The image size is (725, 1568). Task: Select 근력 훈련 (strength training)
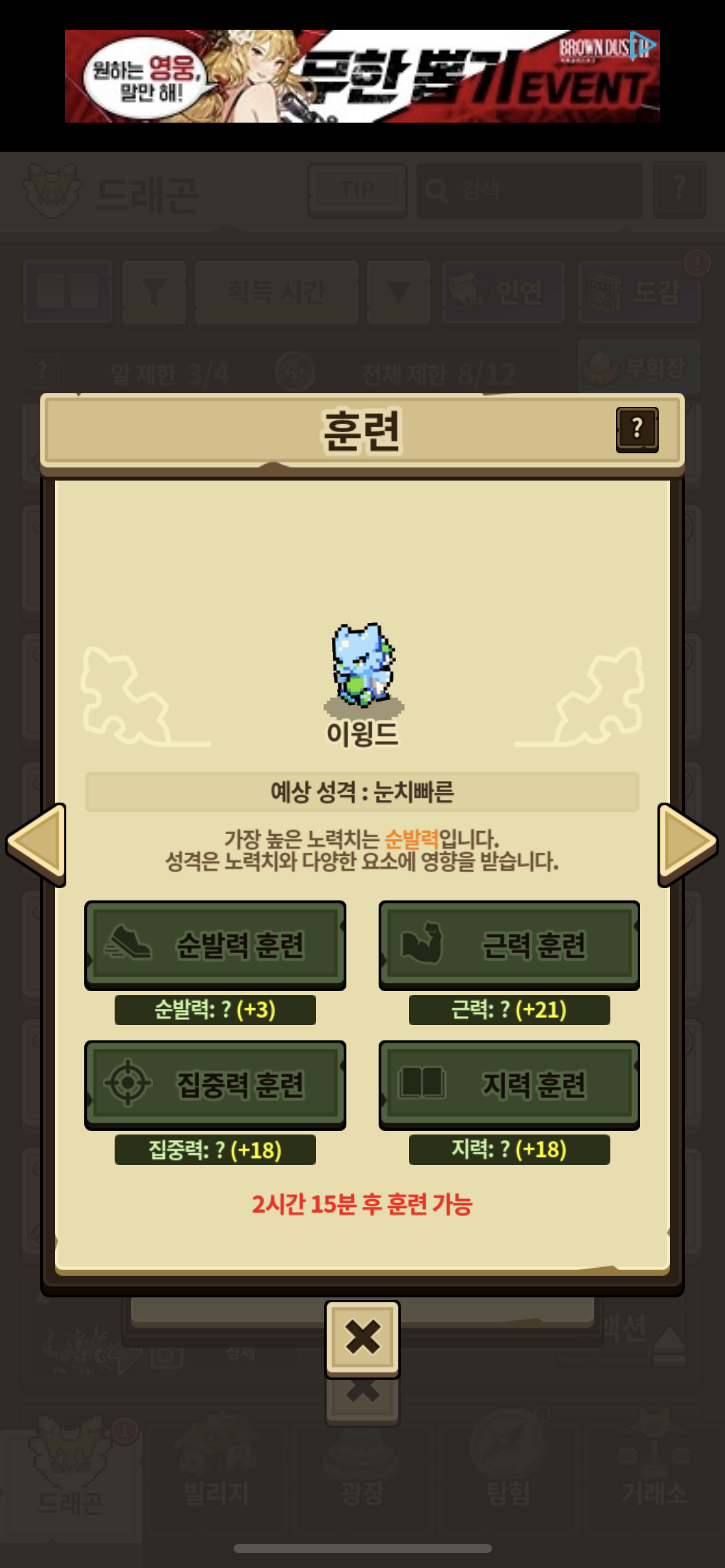(x=509, y=945)
